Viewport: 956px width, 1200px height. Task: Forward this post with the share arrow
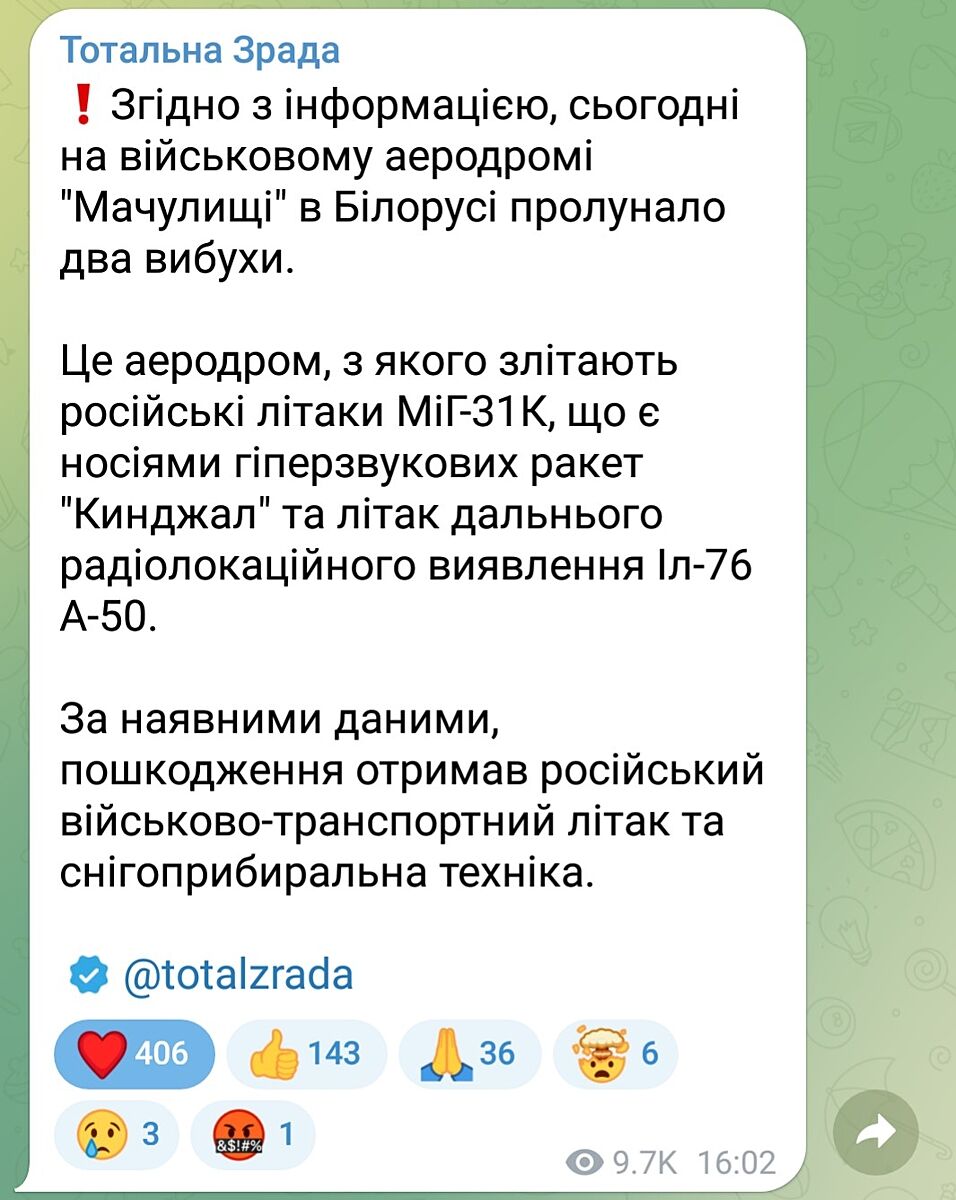(x=875, y=1132)
